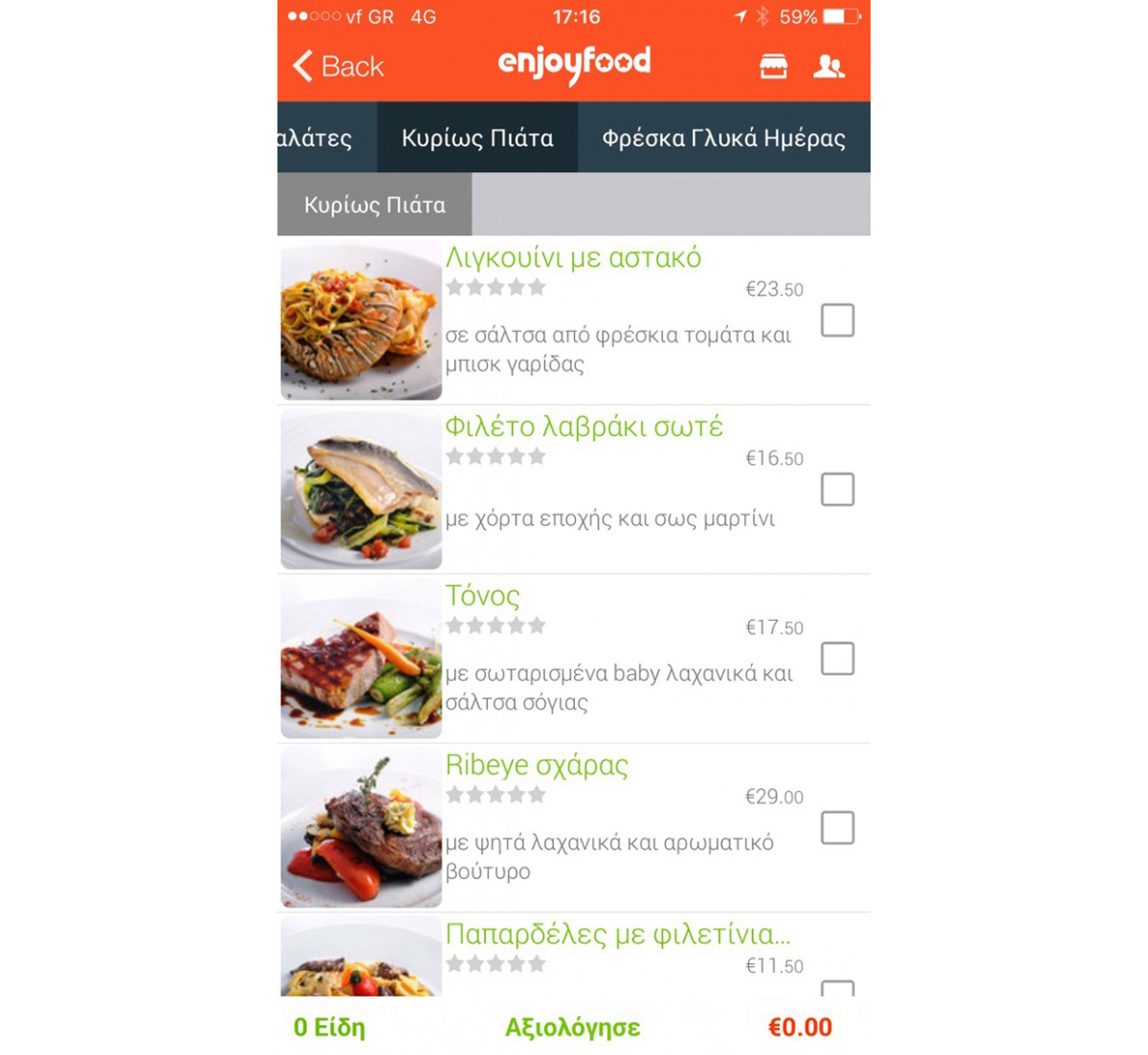Open the store icon in header
This screenshot has height=1055, width=1148.
(x=773, y=66)
